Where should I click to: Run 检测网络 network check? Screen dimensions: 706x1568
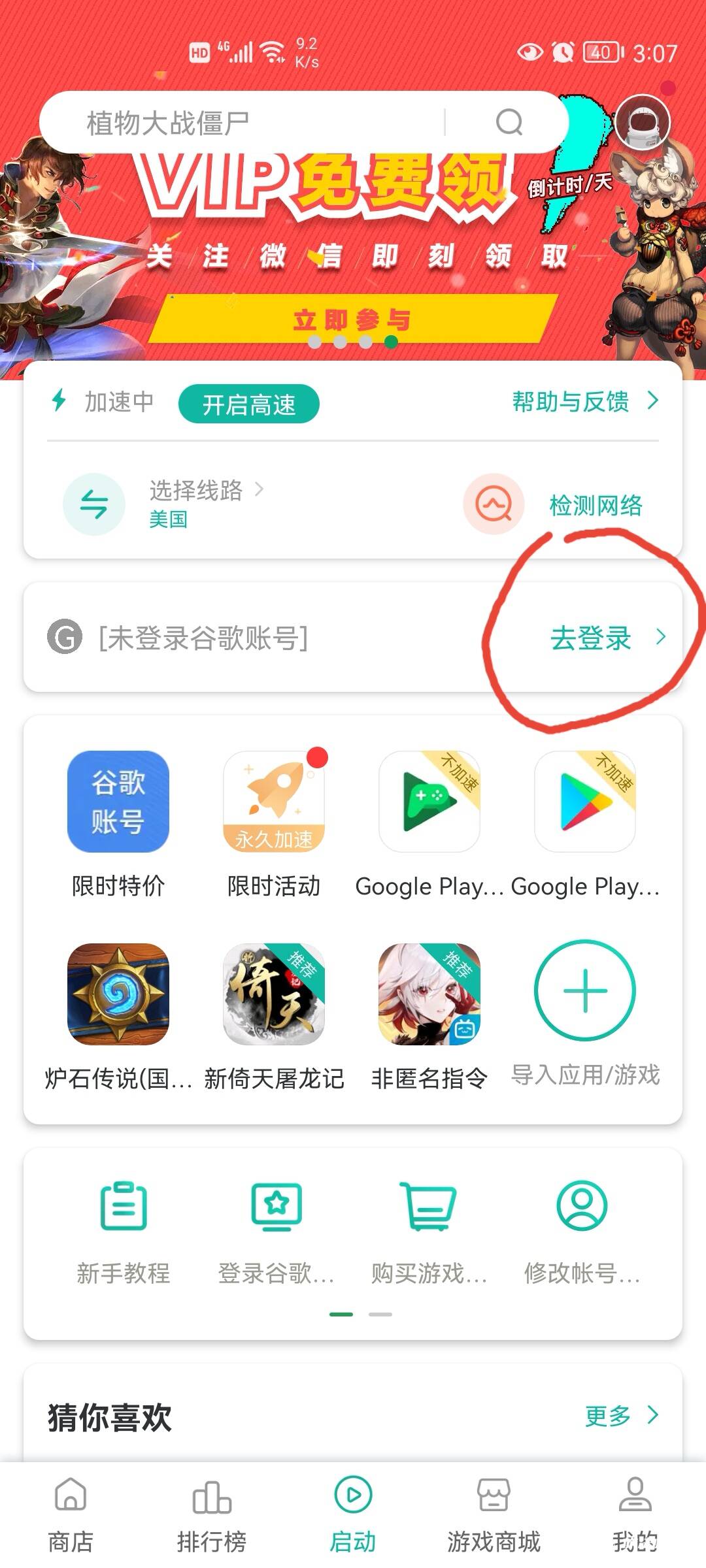594,505
